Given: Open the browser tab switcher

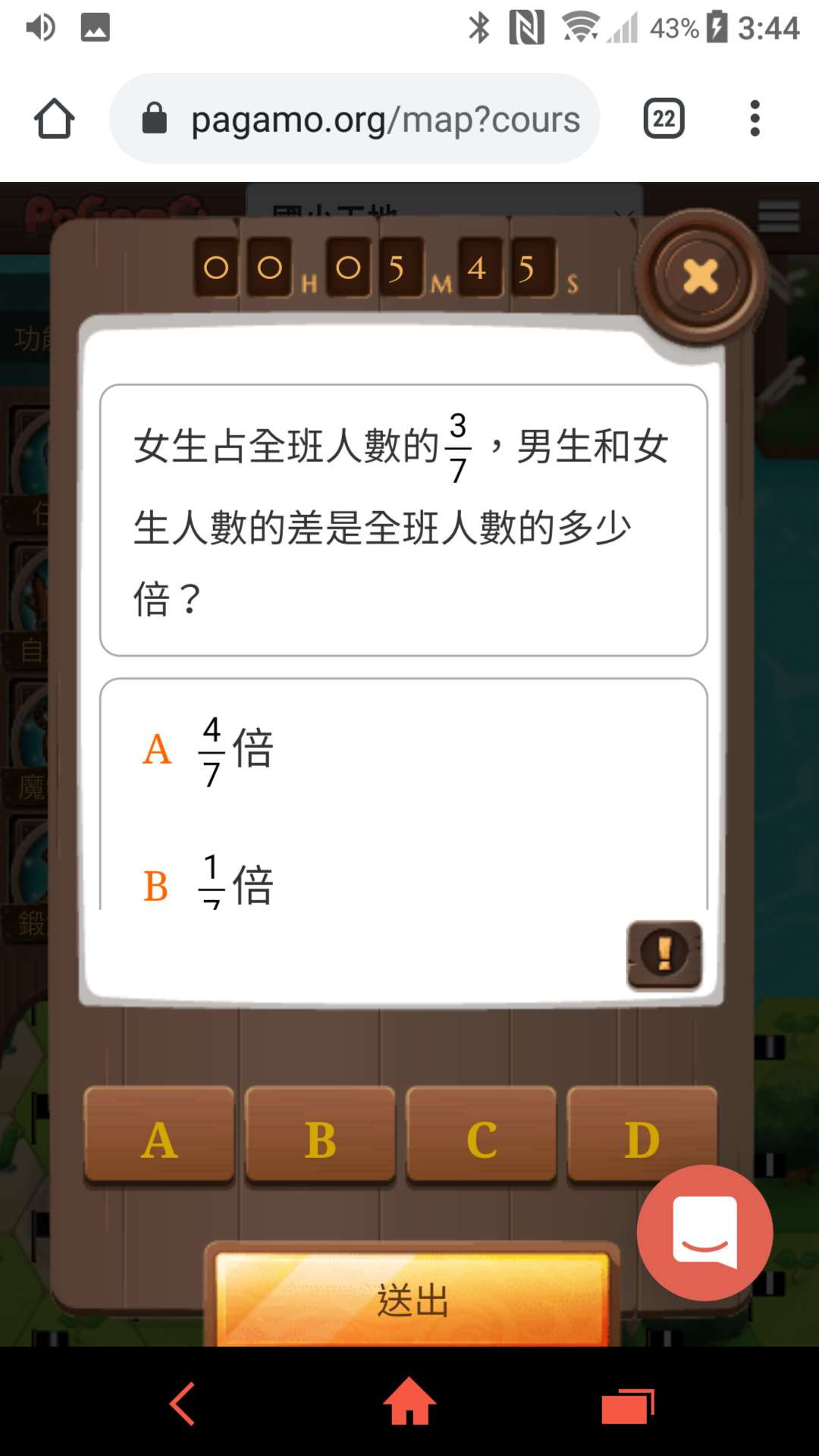Looking at the screenshot, I should [x=664, y=119].
